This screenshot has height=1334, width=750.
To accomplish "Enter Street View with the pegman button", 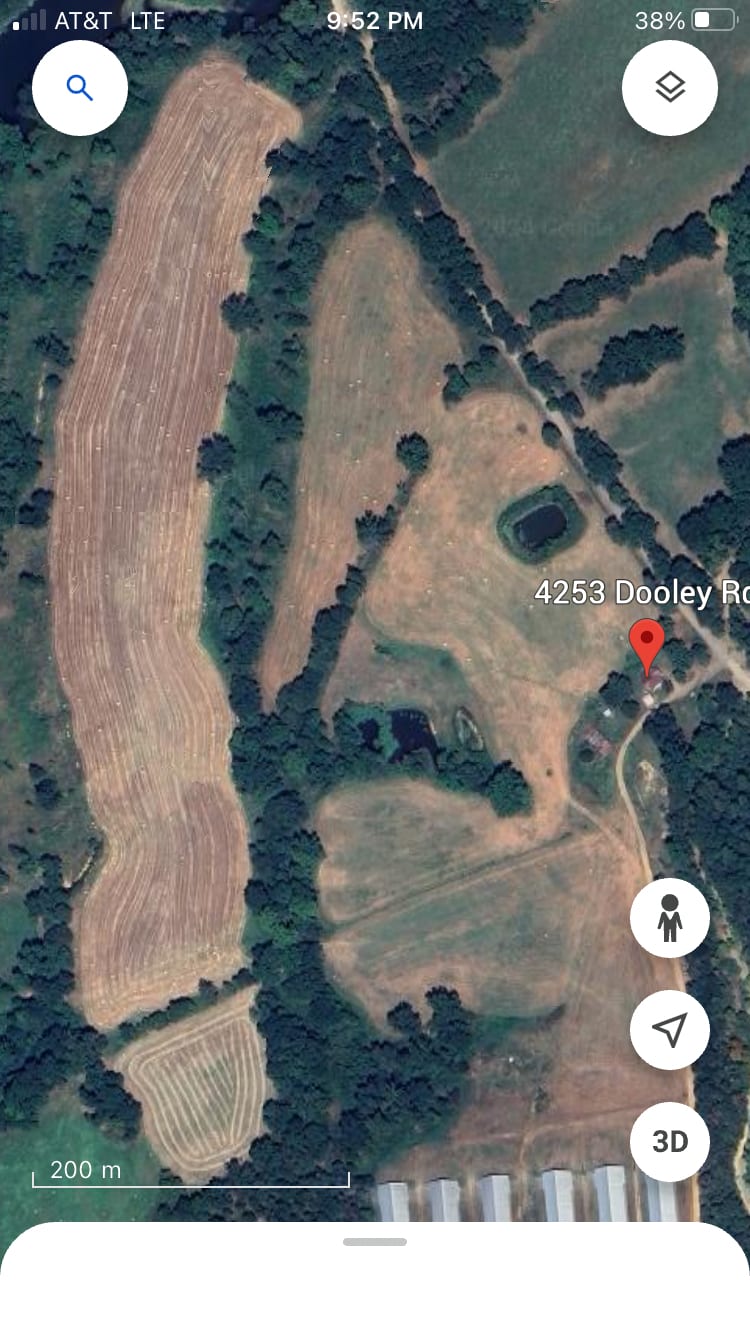I will click(x=670, y=918).
